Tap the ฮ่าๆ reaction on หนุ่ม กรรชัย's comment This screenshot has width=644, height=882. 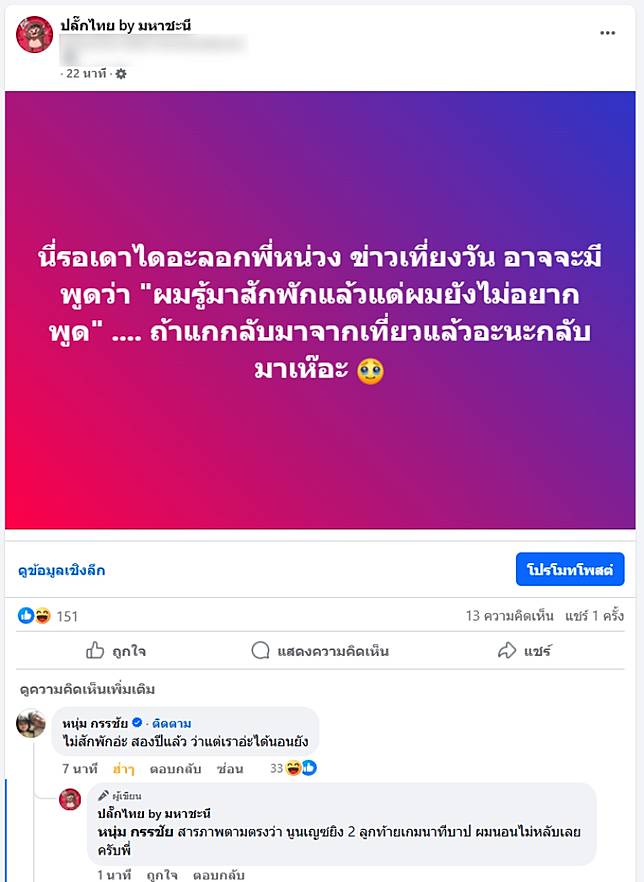124,769
